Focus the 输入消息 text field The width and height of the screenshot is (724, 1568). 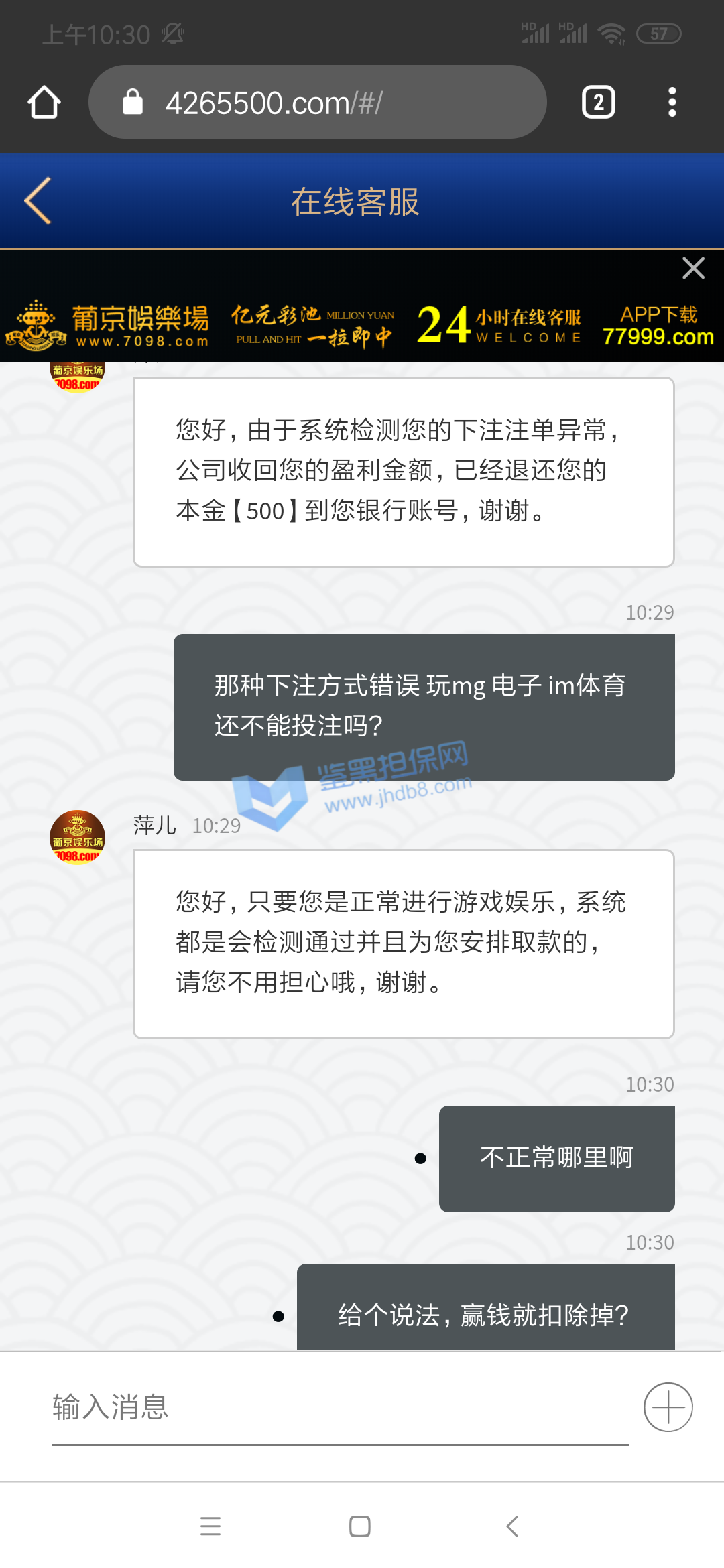tap(339, 1407)
